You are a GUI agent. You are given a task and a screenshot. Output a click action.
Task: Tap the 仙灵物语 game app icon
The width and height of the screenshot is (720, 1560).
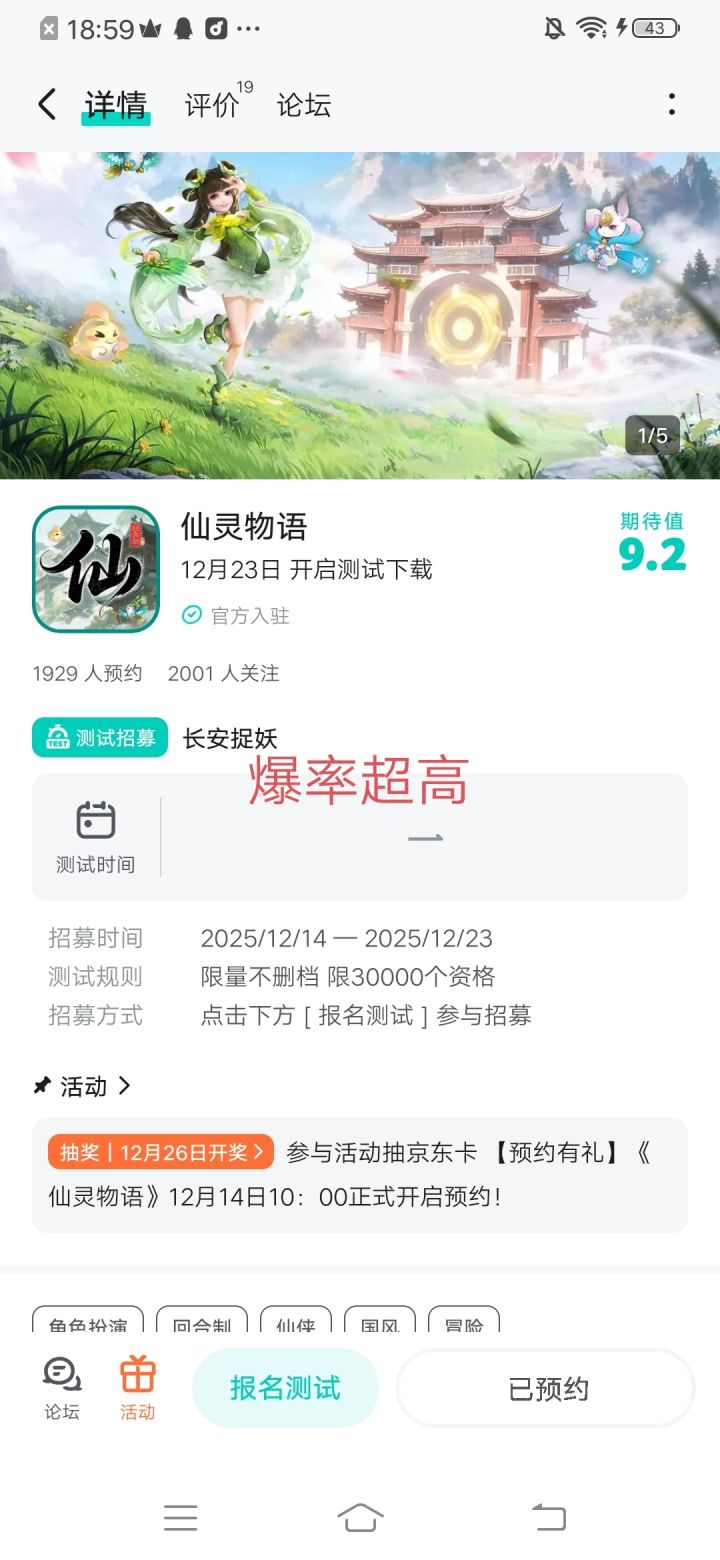click(95, 568)
